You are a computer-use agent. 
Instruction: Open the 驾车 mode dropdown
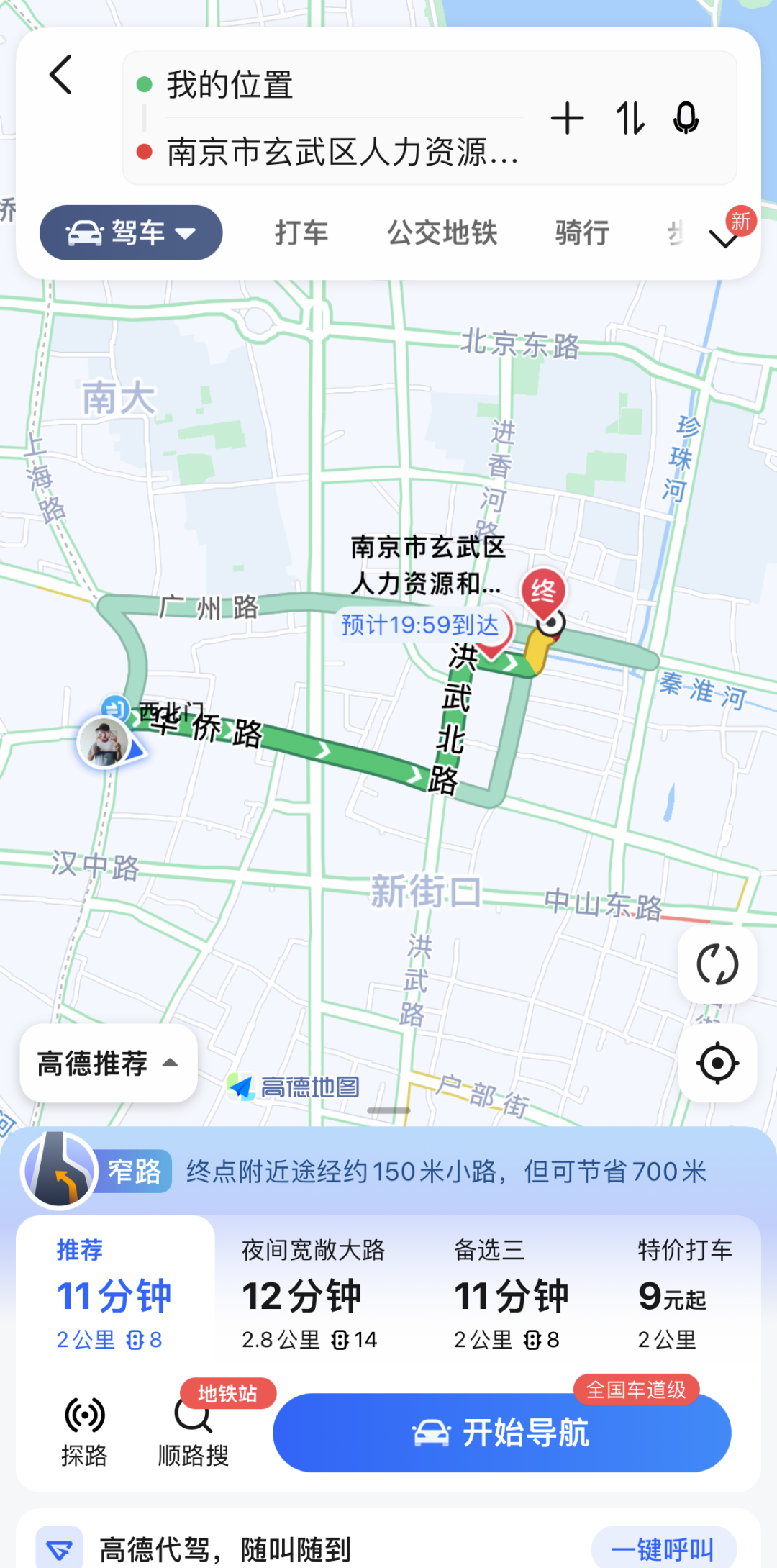pyautogui.click(x=131, y=233)
